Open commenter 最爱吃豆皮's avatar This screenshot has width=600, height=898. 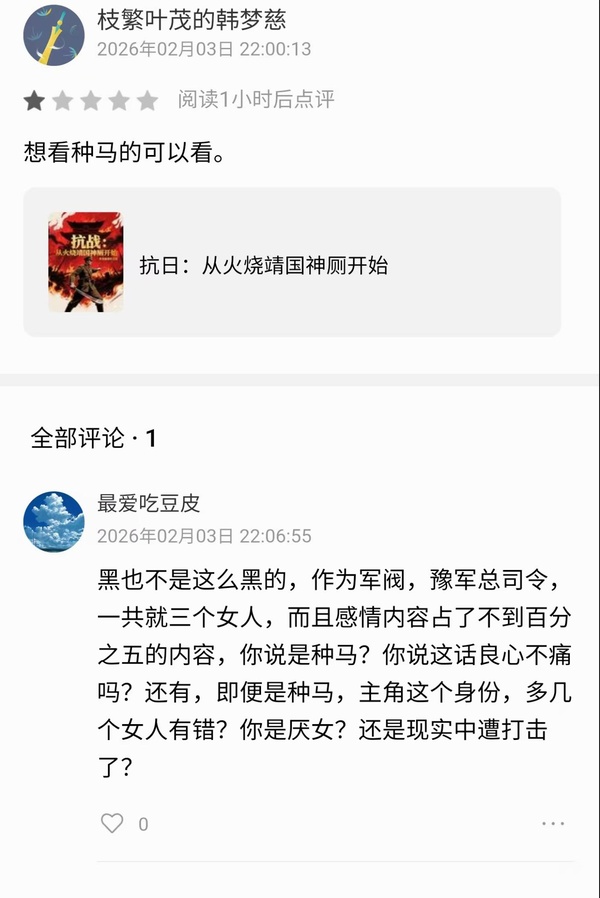click(54, 520)
